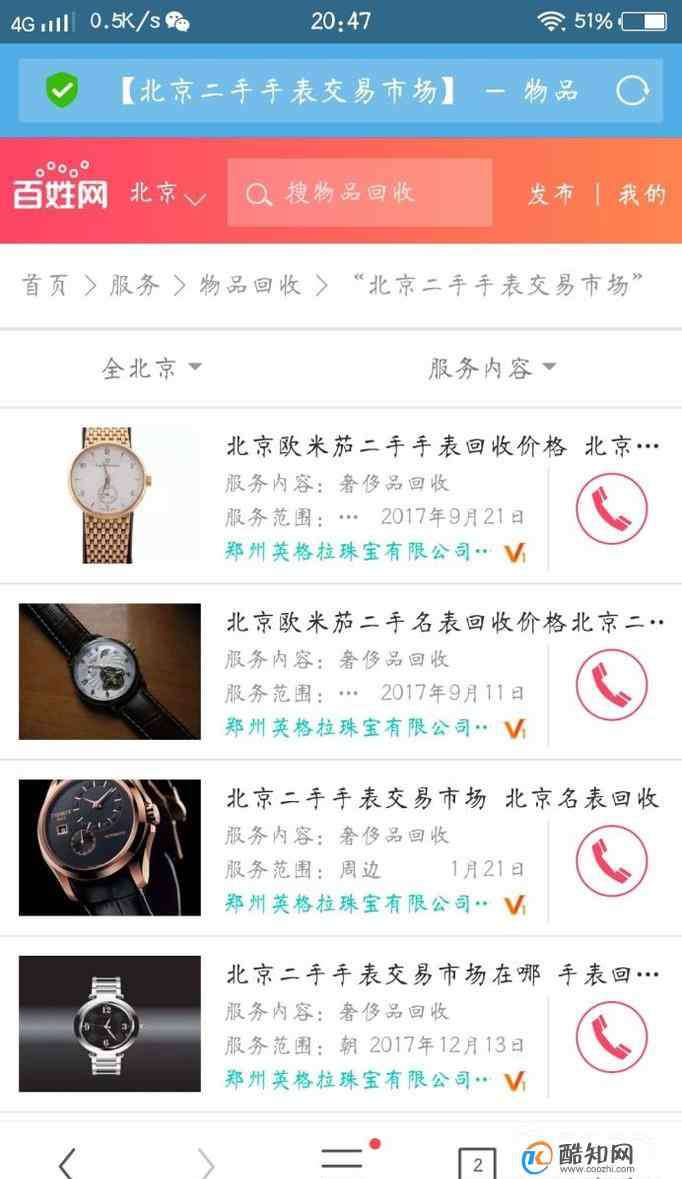682x1179 pixels.
Task: Tap the 搜物品回收 search box
Action: pyautogui.click(x=360, y=193)
